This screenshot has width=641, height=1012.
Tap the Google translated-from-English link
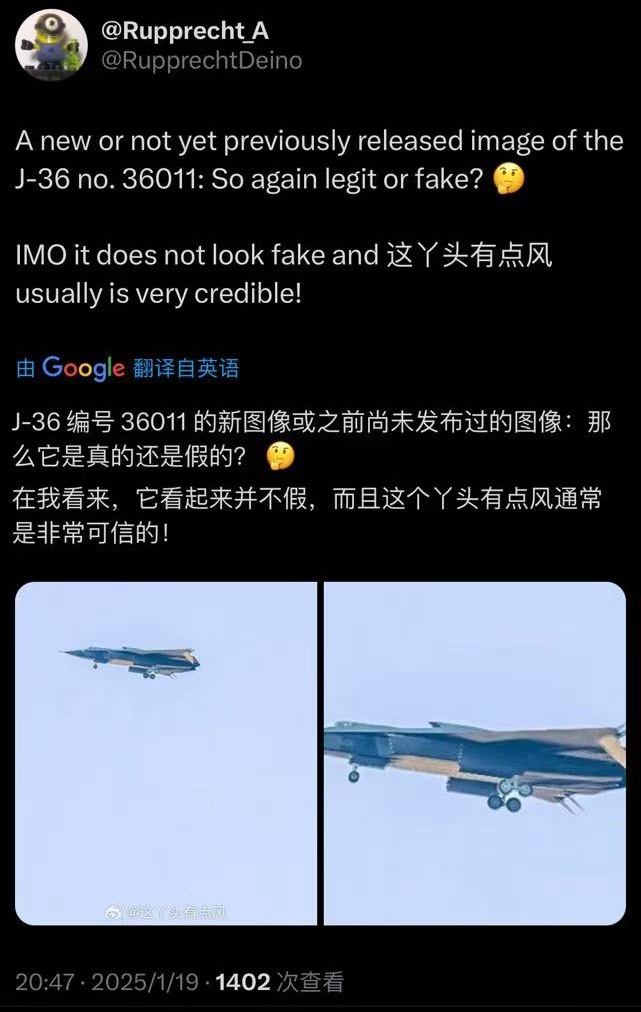[128, 367]
